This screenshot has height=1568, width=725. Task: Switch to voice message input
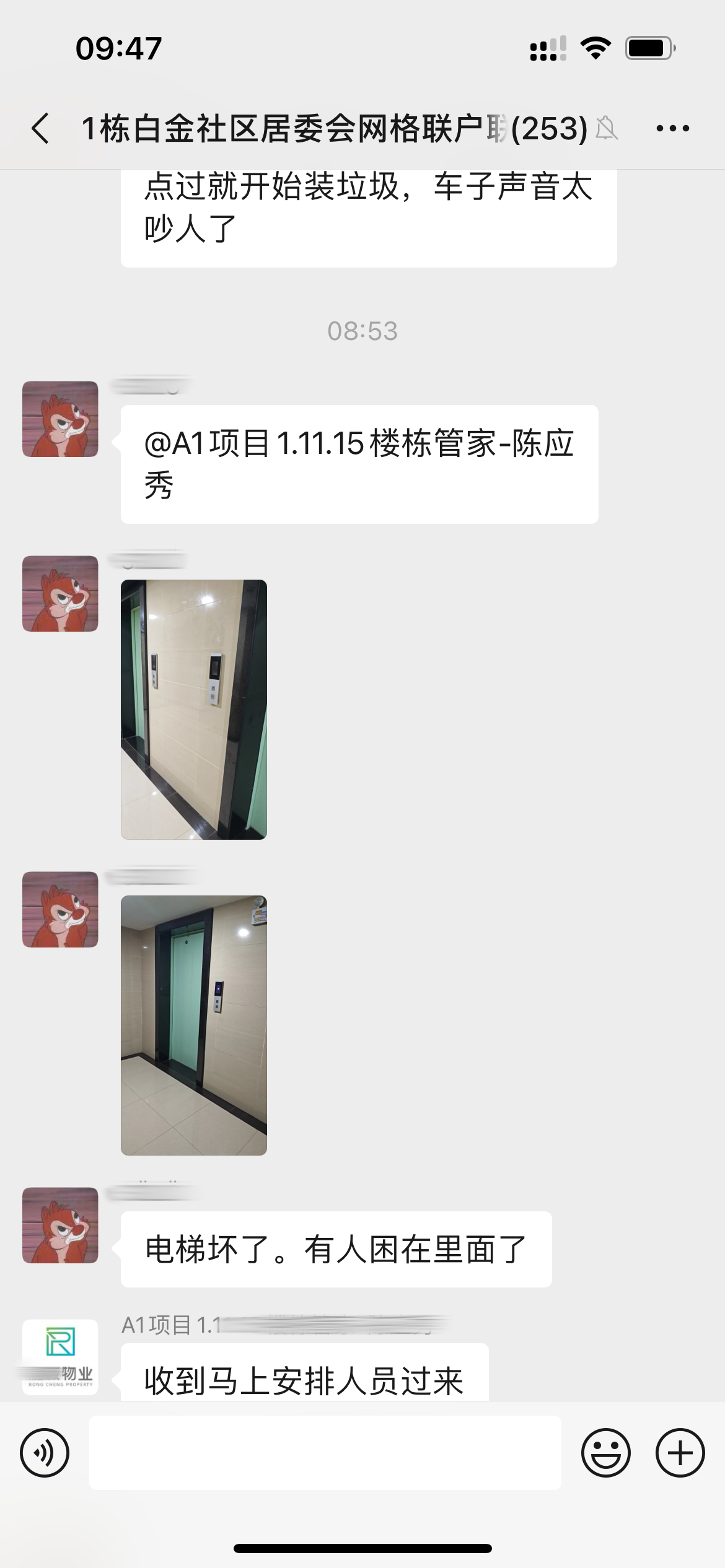pos(45,1452)
